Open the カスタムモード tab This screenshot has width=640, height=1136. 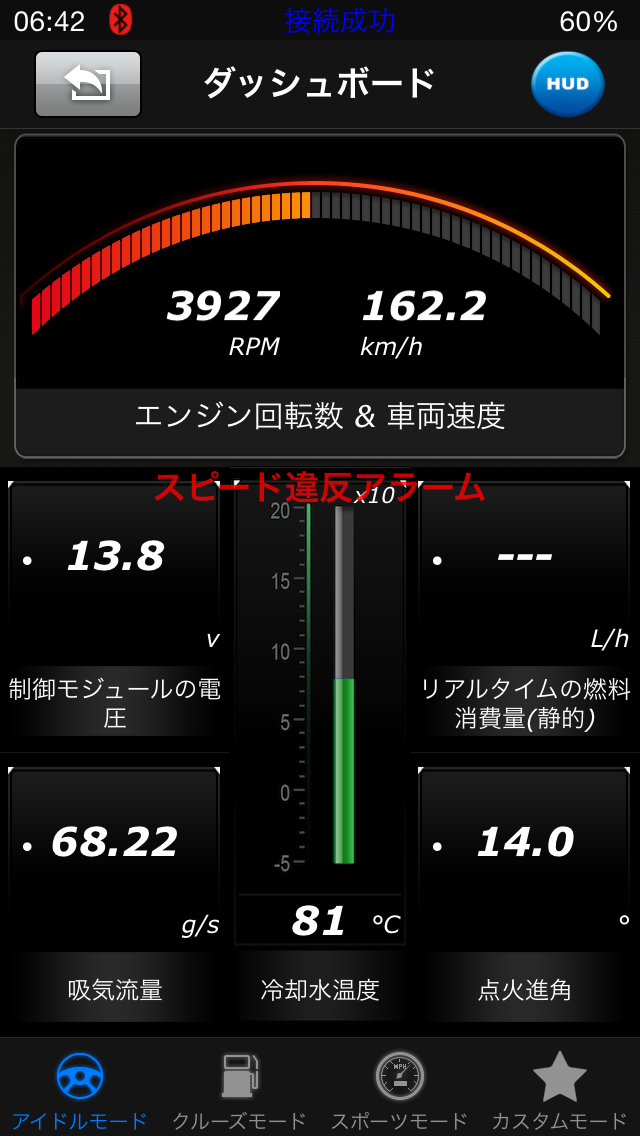(x=560, y=1090)
